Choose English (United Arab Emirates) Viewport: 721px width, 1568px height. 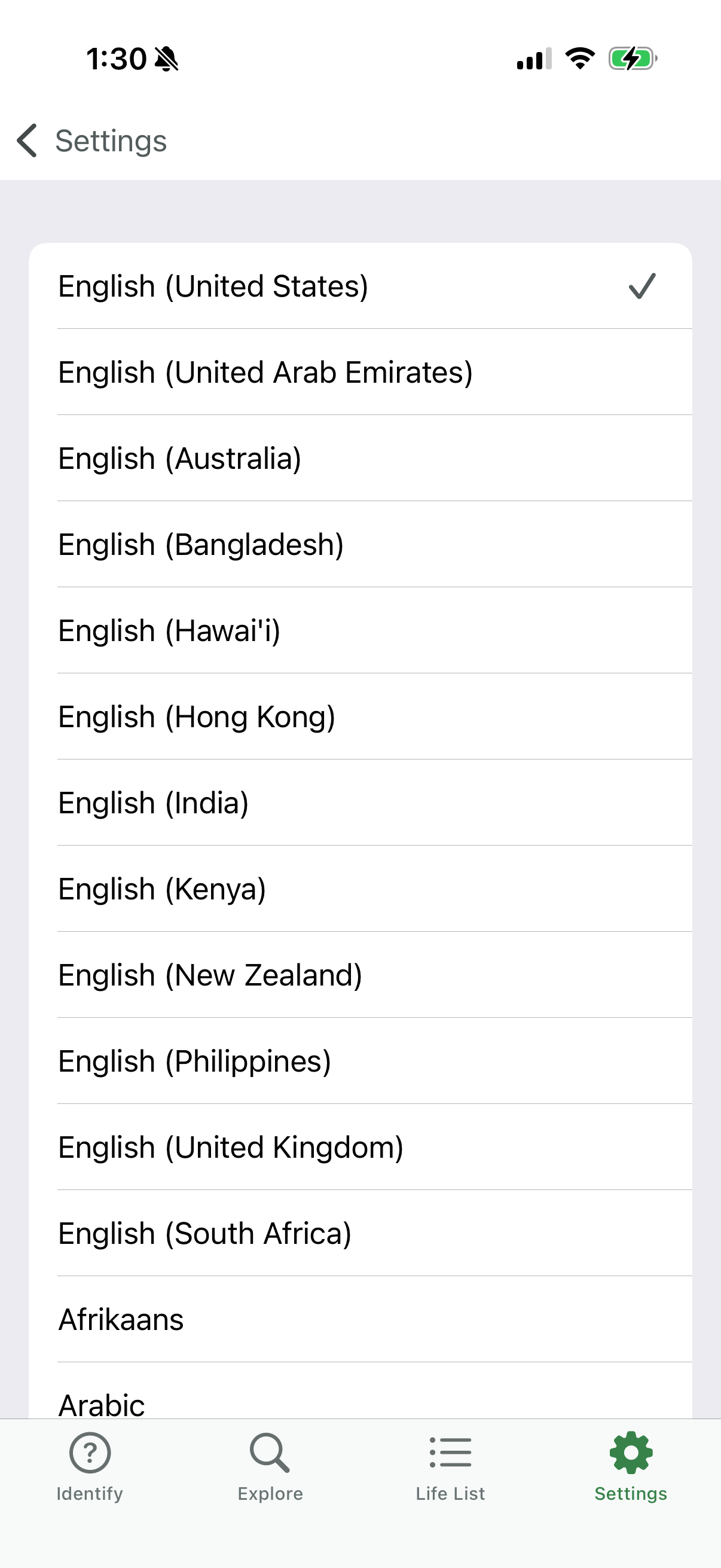[x=359, y=373]
